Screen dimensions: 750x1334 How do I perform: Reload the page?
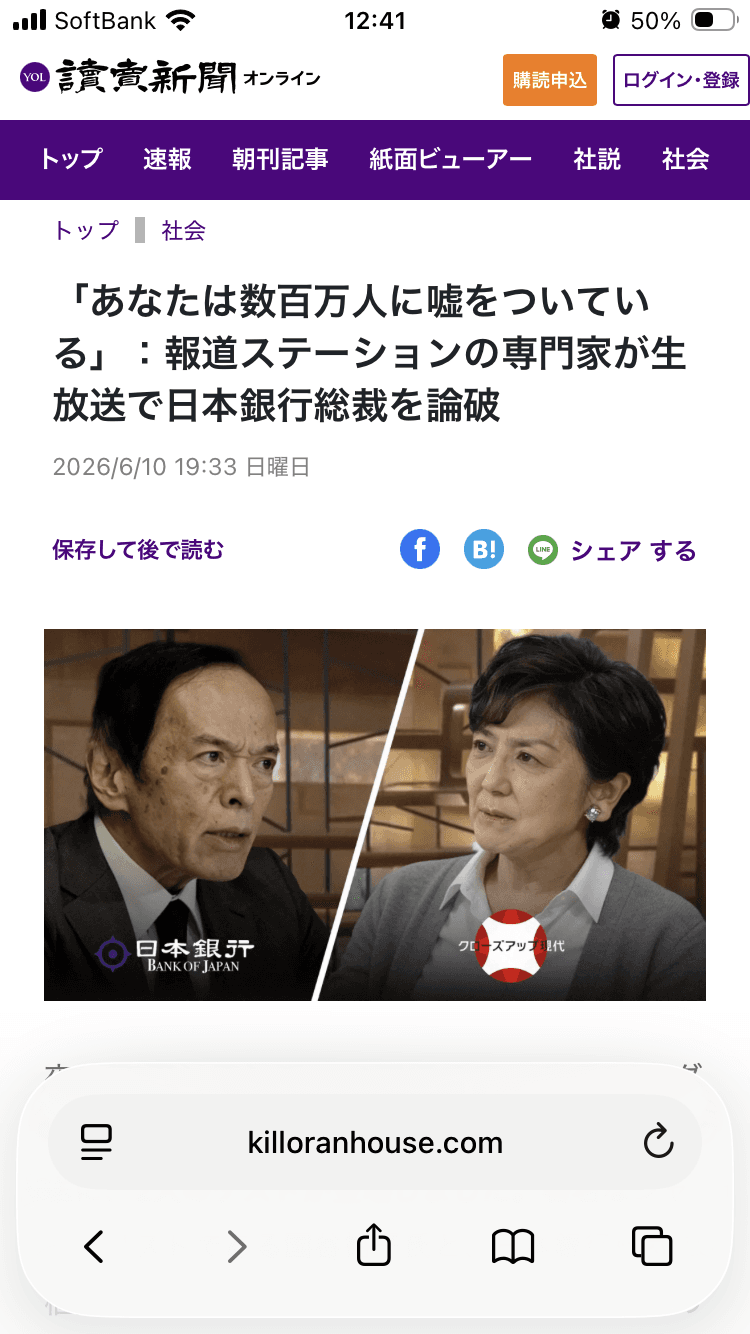(658, 1142)
